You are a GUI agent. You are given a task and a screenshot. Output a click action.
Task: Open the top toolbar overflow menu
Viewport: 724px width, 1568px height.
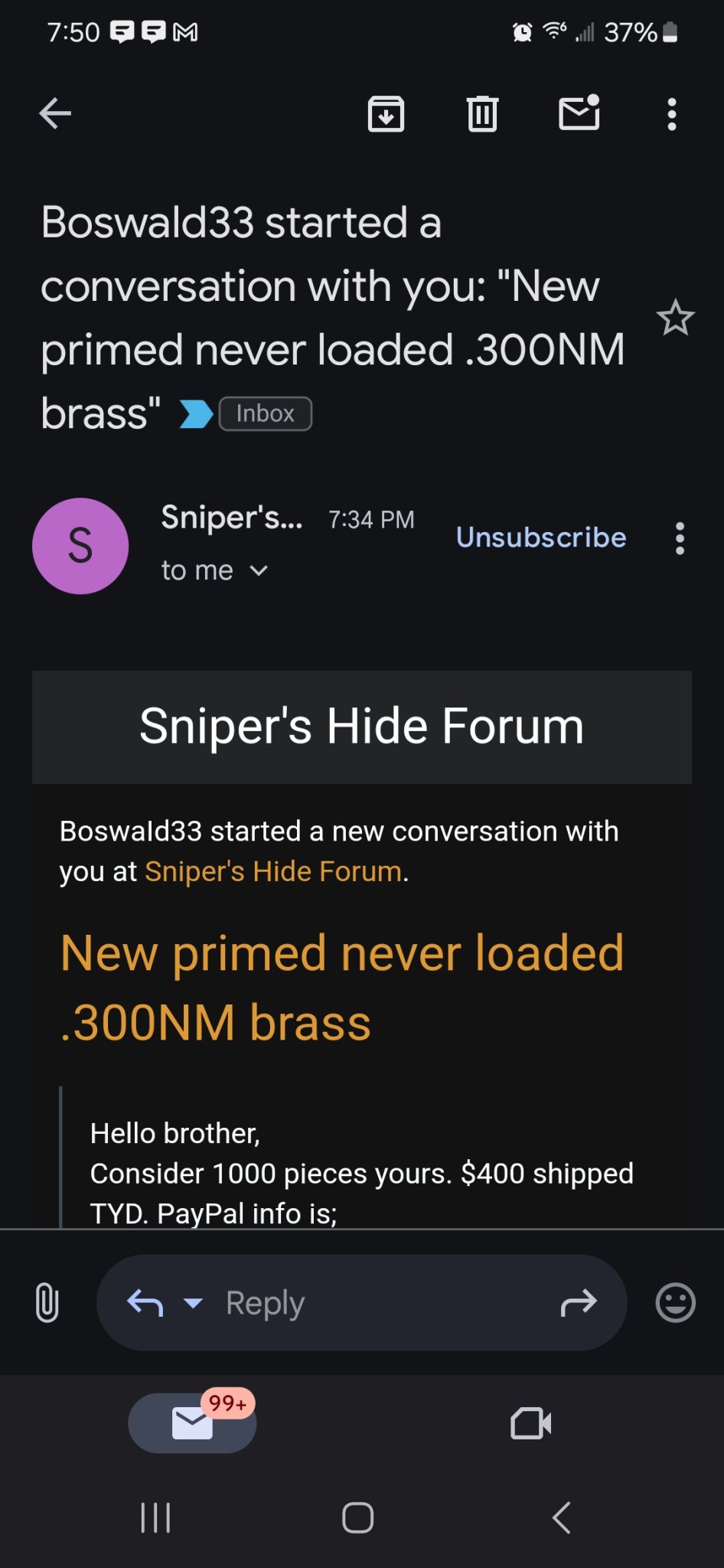[671, 114]
